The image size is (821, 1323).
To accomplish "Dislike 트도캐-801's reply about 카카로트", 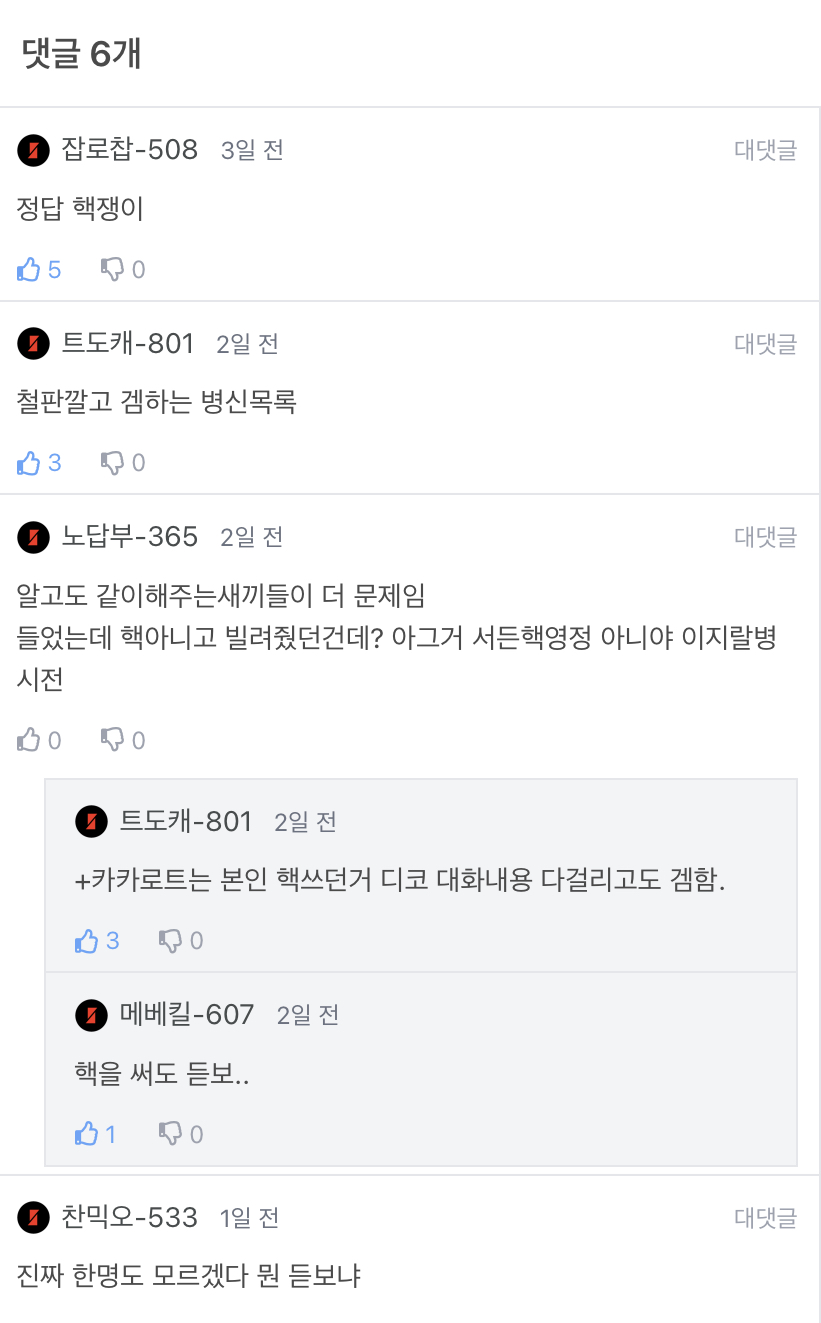I will coord(171,940).
